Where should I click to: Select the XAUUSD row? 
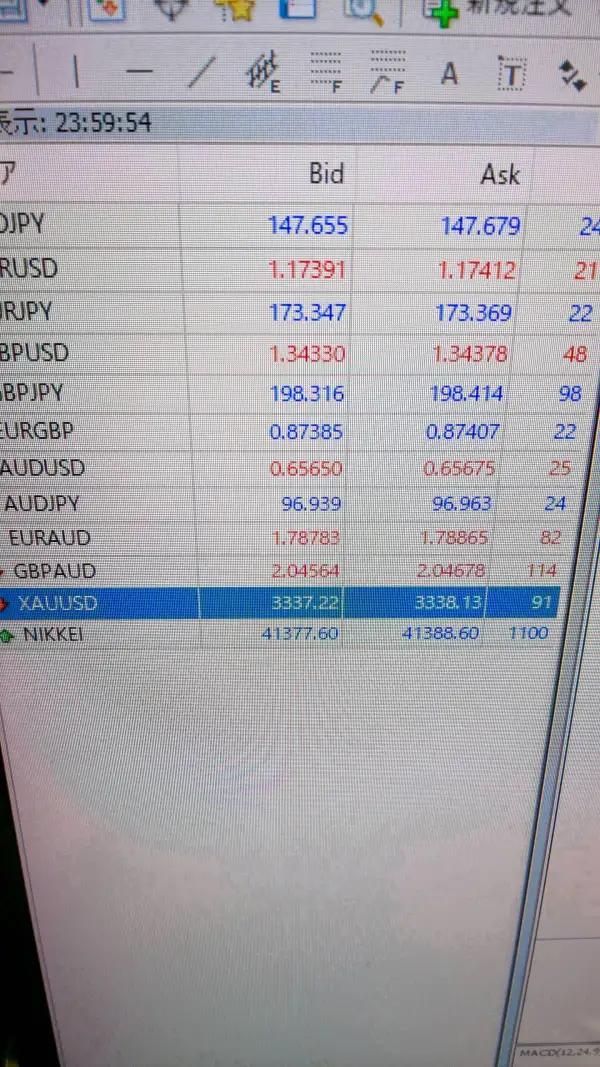click(279, 602)
